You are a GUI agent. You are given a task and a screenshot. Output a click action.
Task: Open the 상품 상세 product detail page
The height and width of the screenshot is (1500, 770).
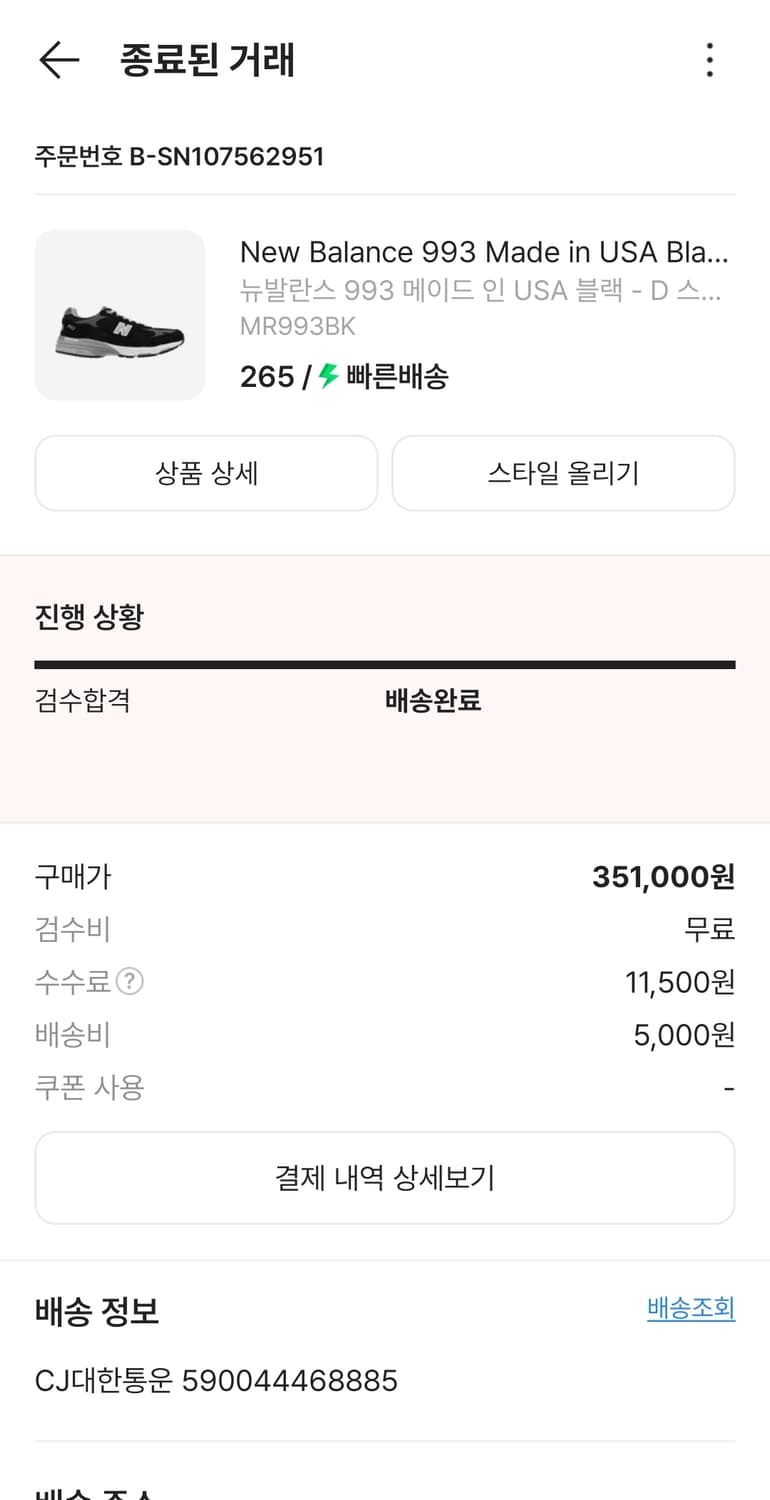tap(206, 473)
